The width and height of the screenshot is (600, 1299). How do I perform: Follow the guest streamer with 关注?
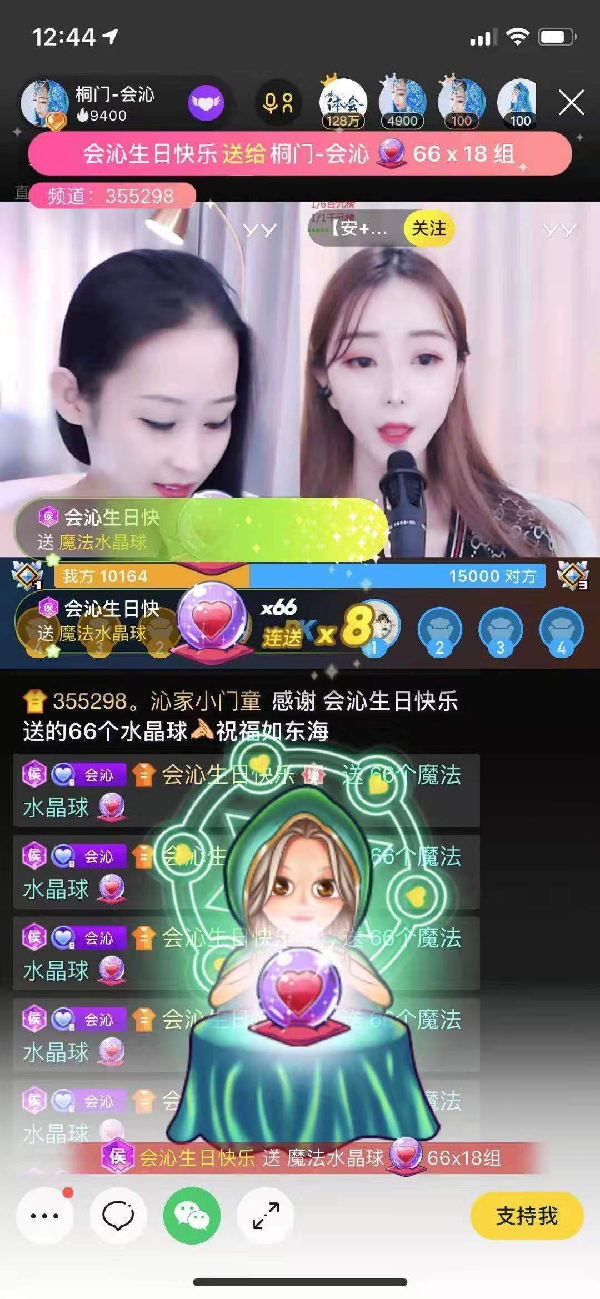coord(429,229)
